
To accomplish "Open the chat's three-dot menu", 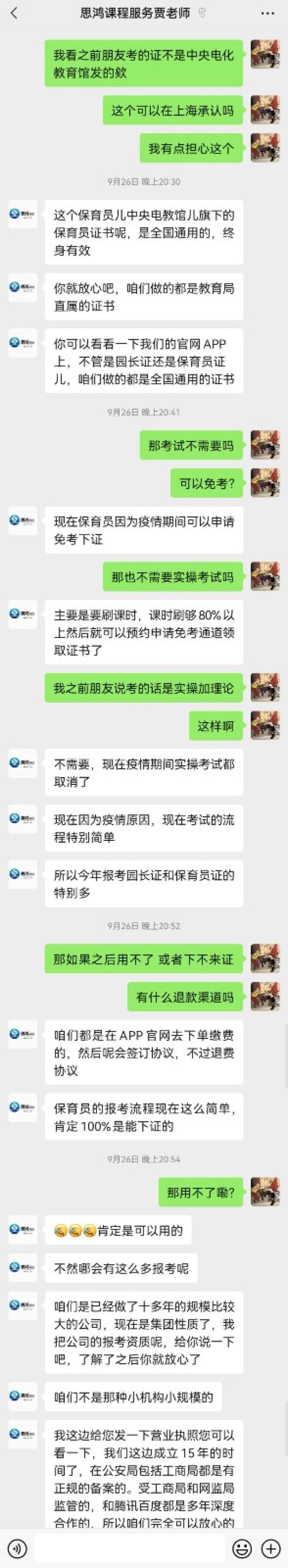I will click(267, 13).
